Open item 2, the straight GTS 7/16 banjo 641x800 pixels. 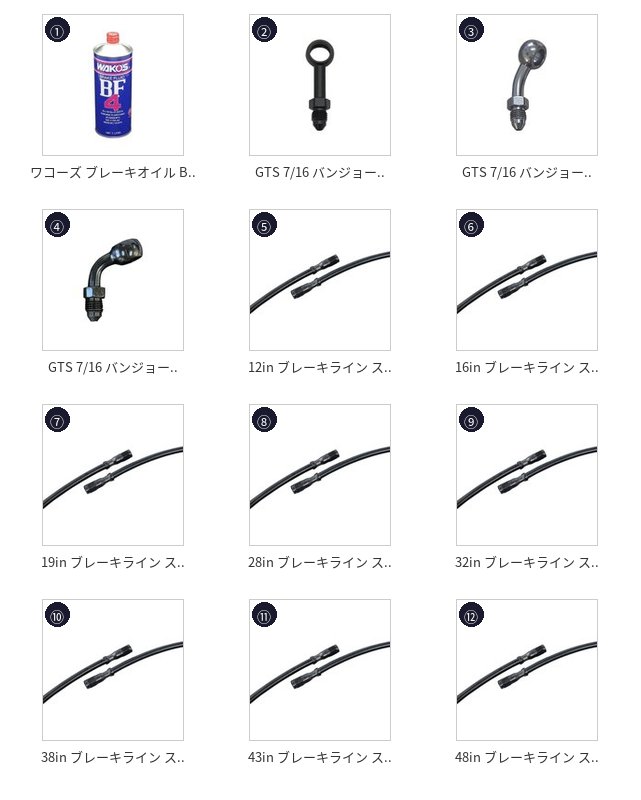pos(320,85)
